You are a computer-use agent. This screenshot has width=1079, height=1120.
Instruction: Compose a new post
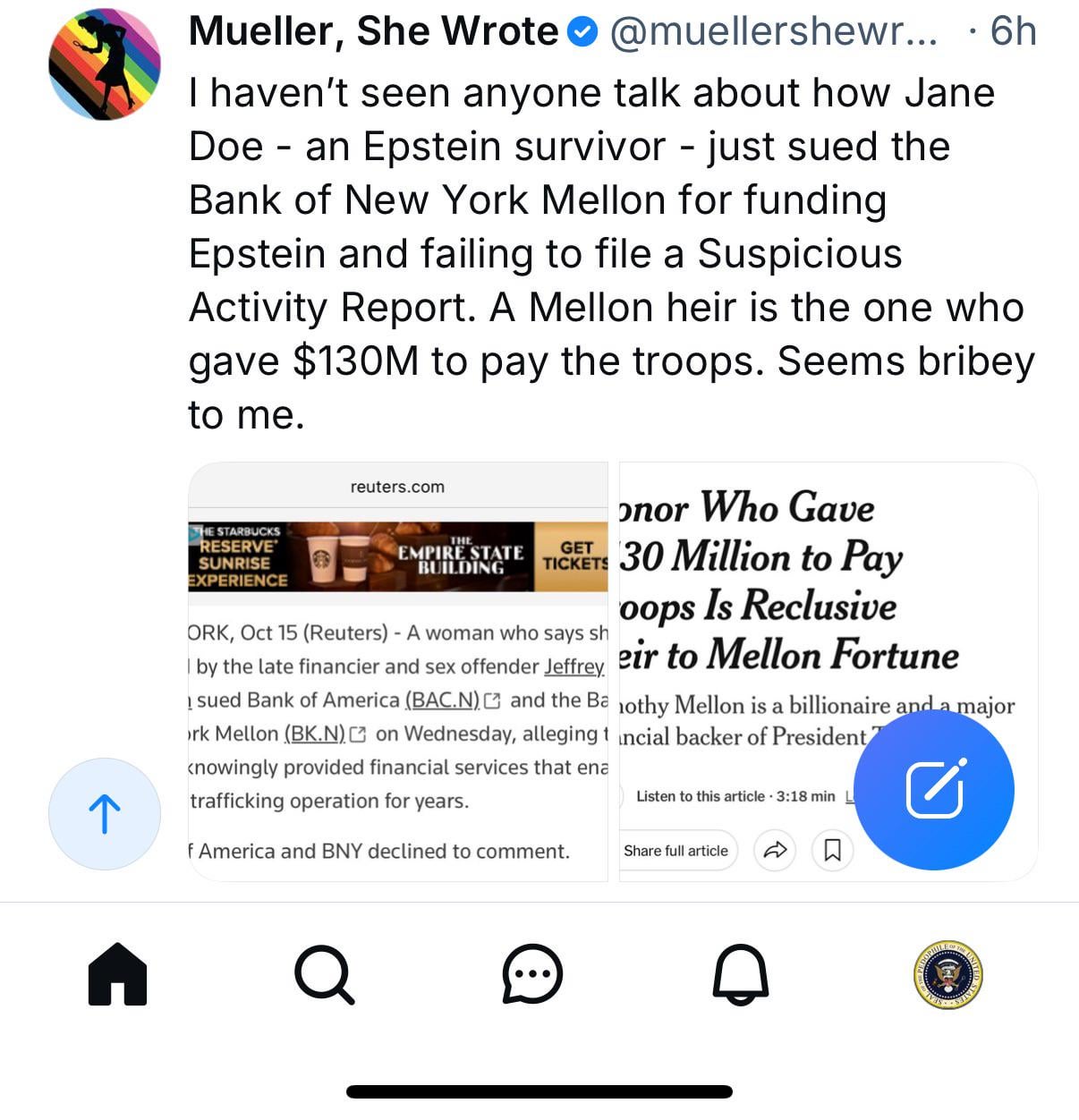pos(934,789)
